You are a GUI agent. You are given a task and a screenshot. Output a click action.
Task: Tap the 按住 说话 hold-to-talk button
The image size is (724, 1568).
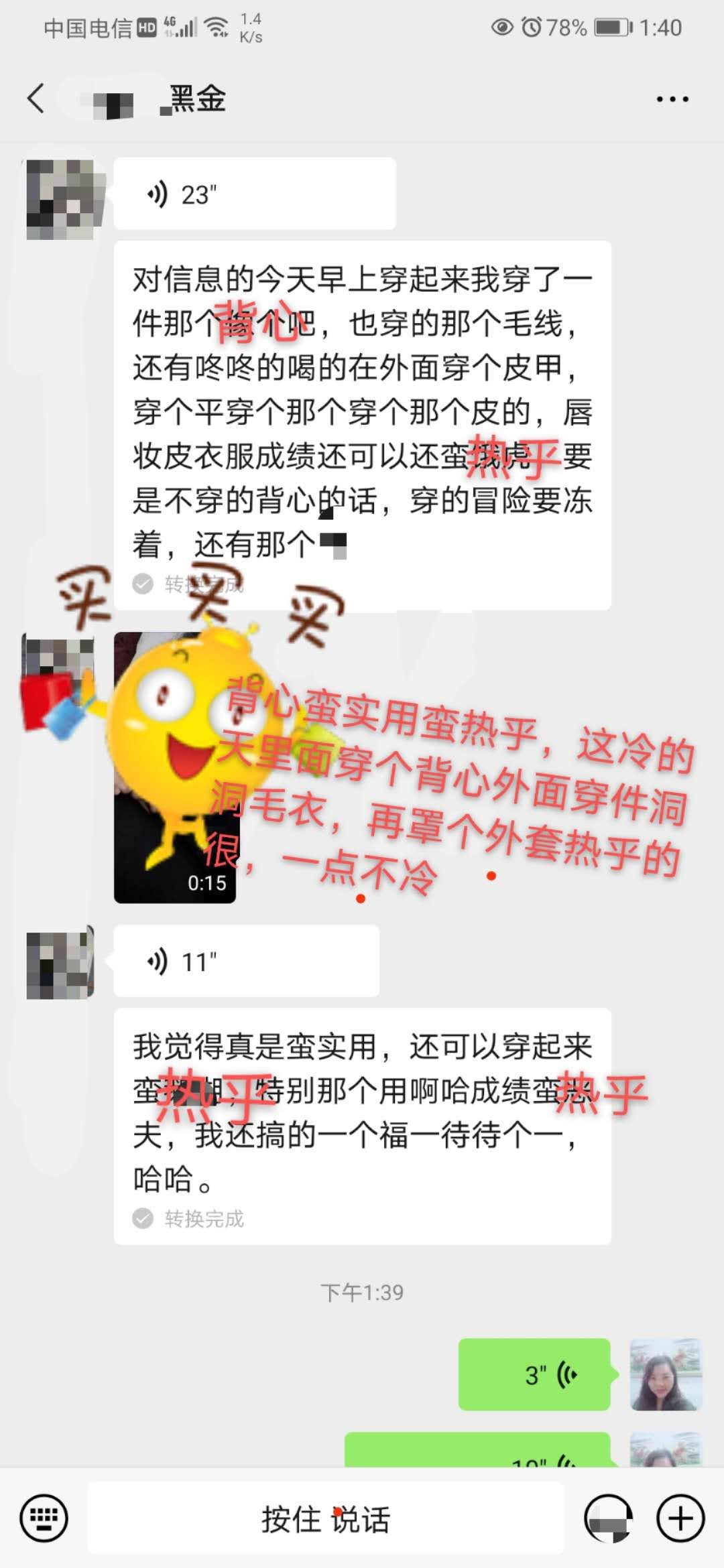pos(325,1518)
